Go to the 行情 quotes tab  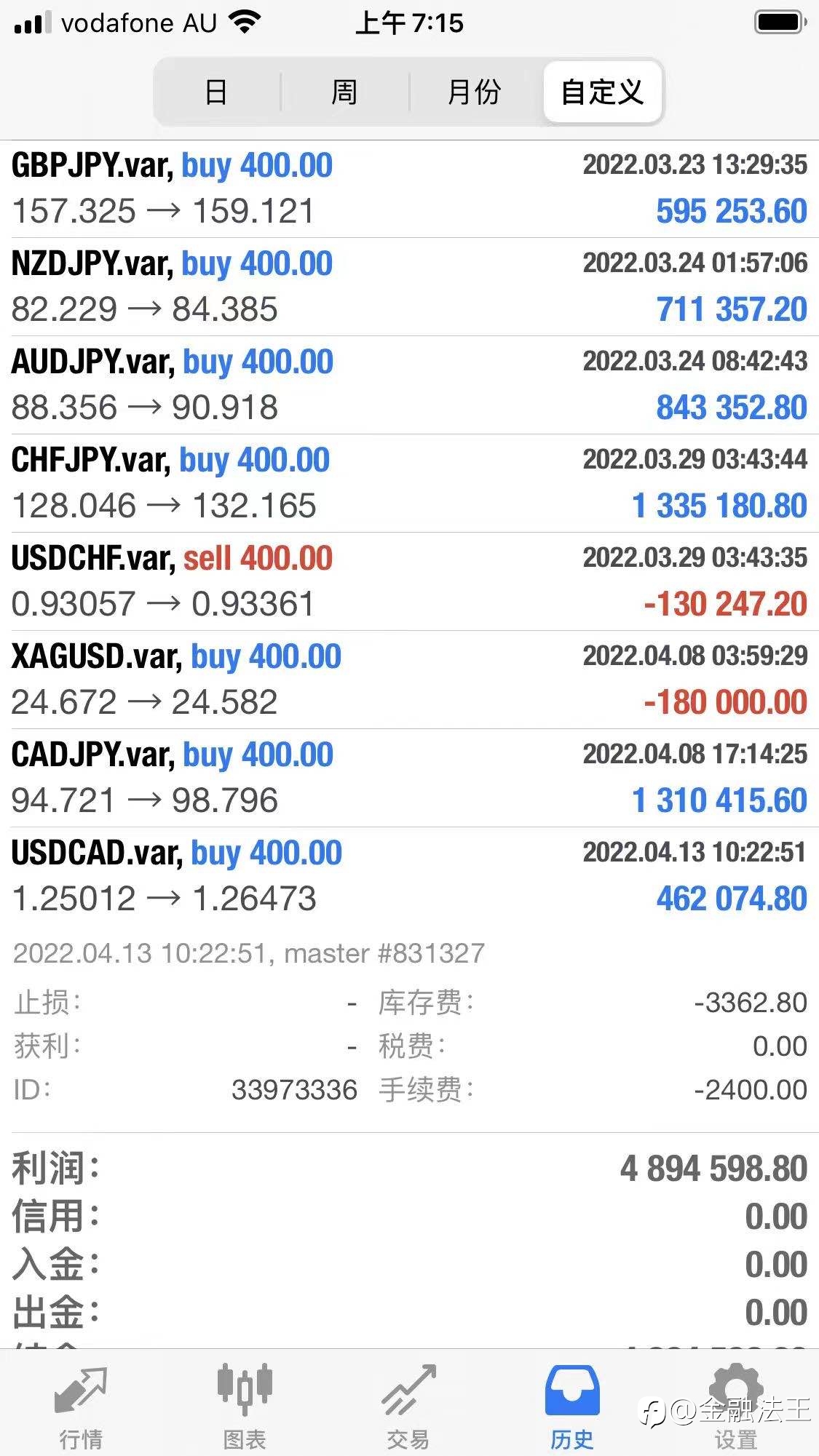[81, 1405]
